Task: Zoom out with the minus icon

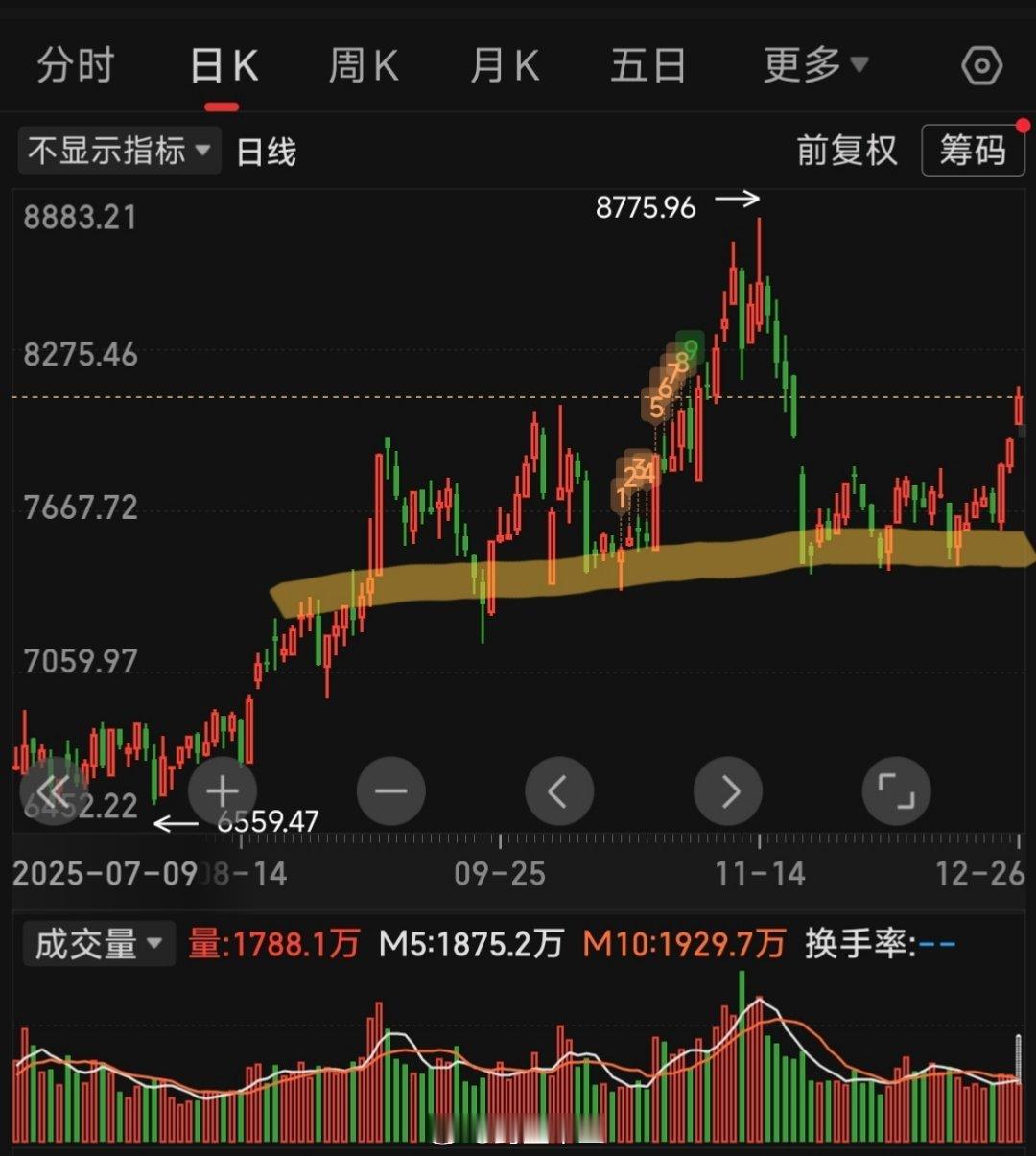Action: [x=390, y=790]
